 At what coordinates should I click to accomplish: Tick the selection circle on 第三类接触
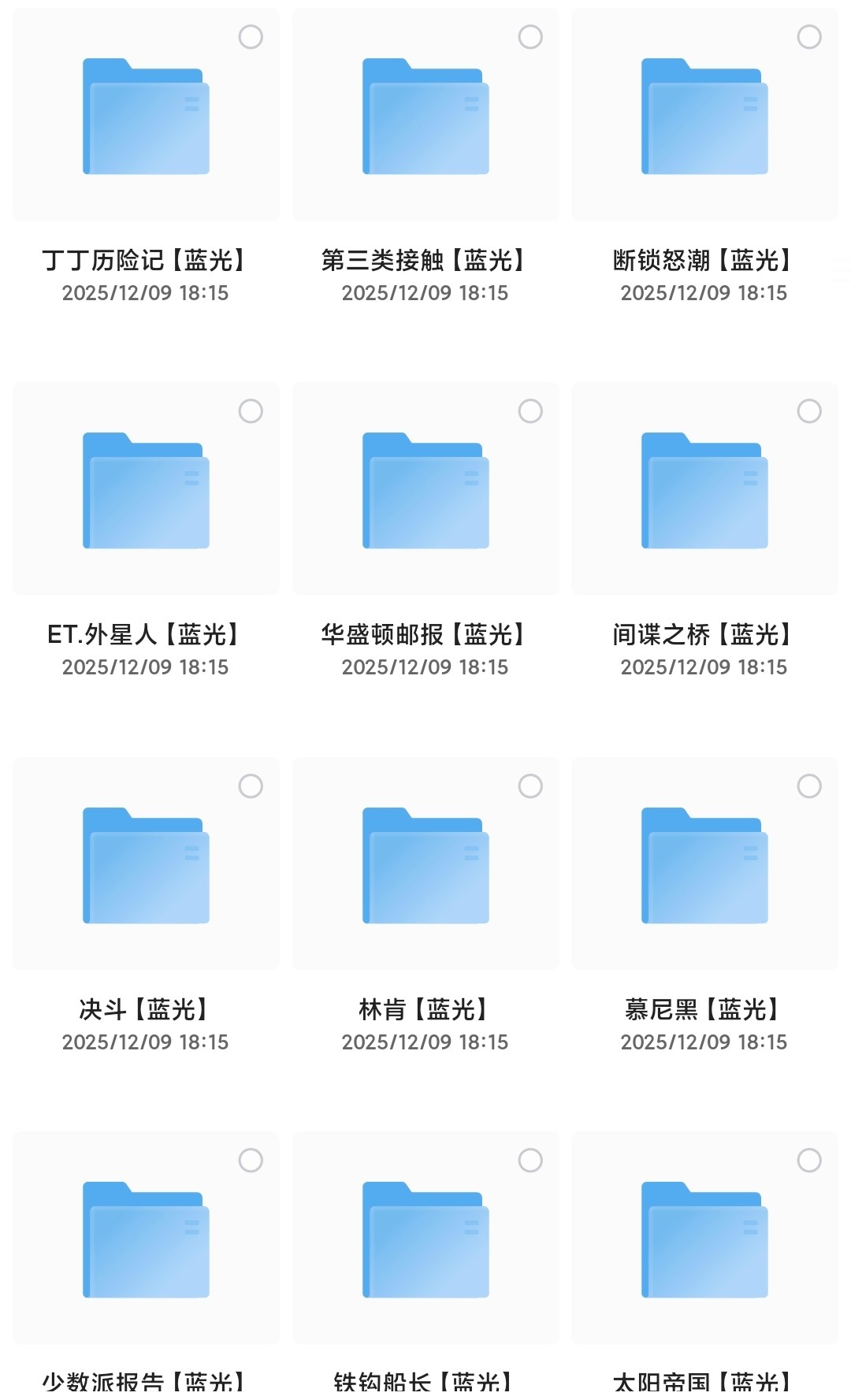(x=530, y=37)
